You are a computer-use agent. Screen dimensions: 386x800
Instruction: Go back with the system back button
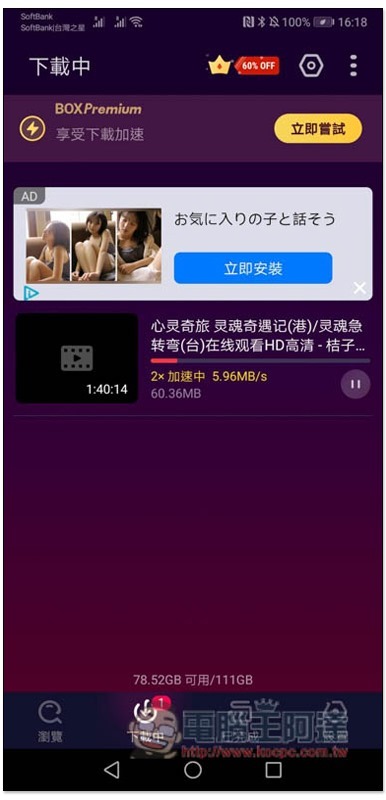pyautogui.click(x=111, y=770)
